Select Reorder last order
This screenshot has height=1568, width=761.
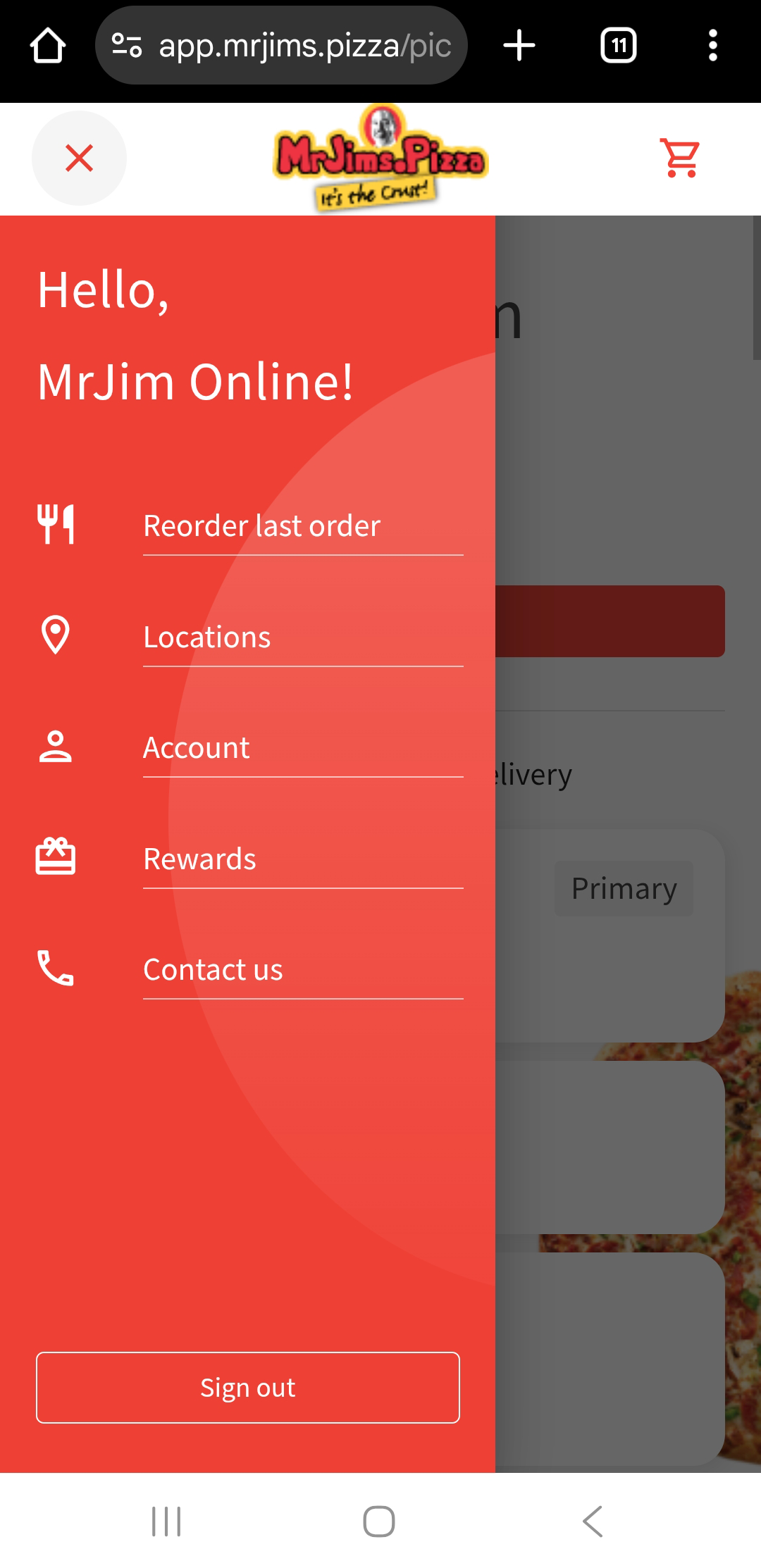(261, 526)
